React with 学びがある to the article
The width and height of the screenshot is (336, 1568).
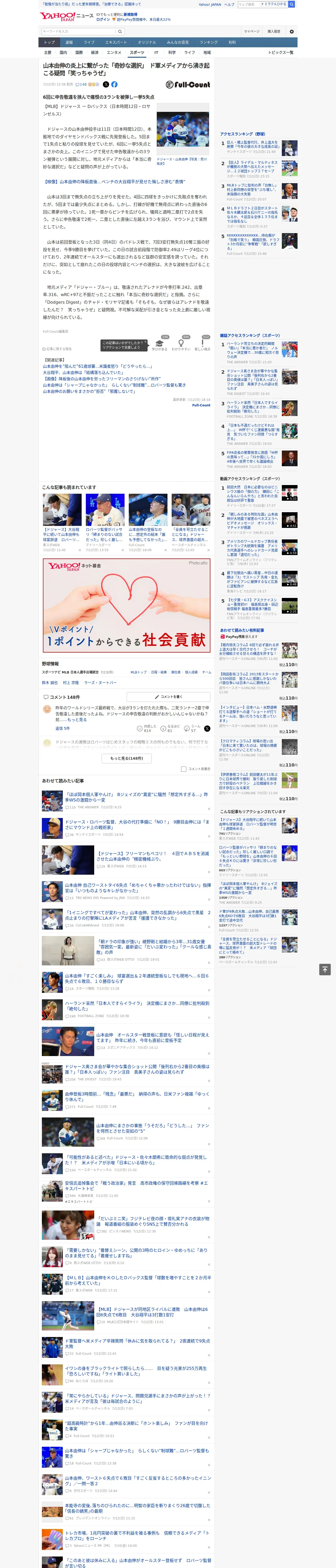click(160, 343)
